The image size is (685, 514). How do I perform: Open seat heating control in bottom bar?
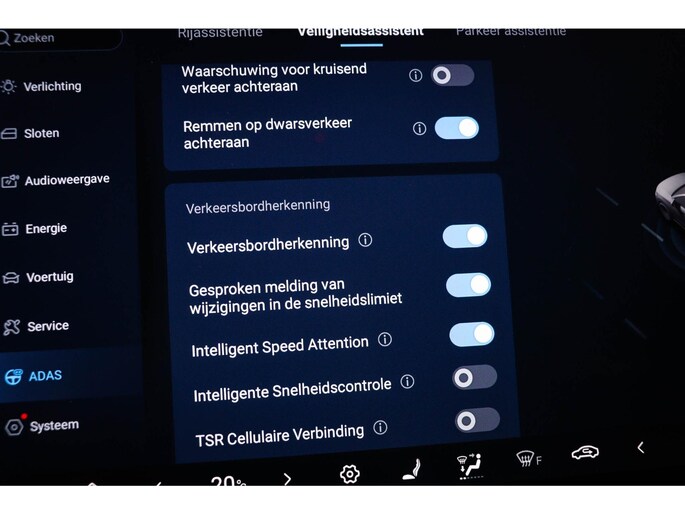(411, 470)
